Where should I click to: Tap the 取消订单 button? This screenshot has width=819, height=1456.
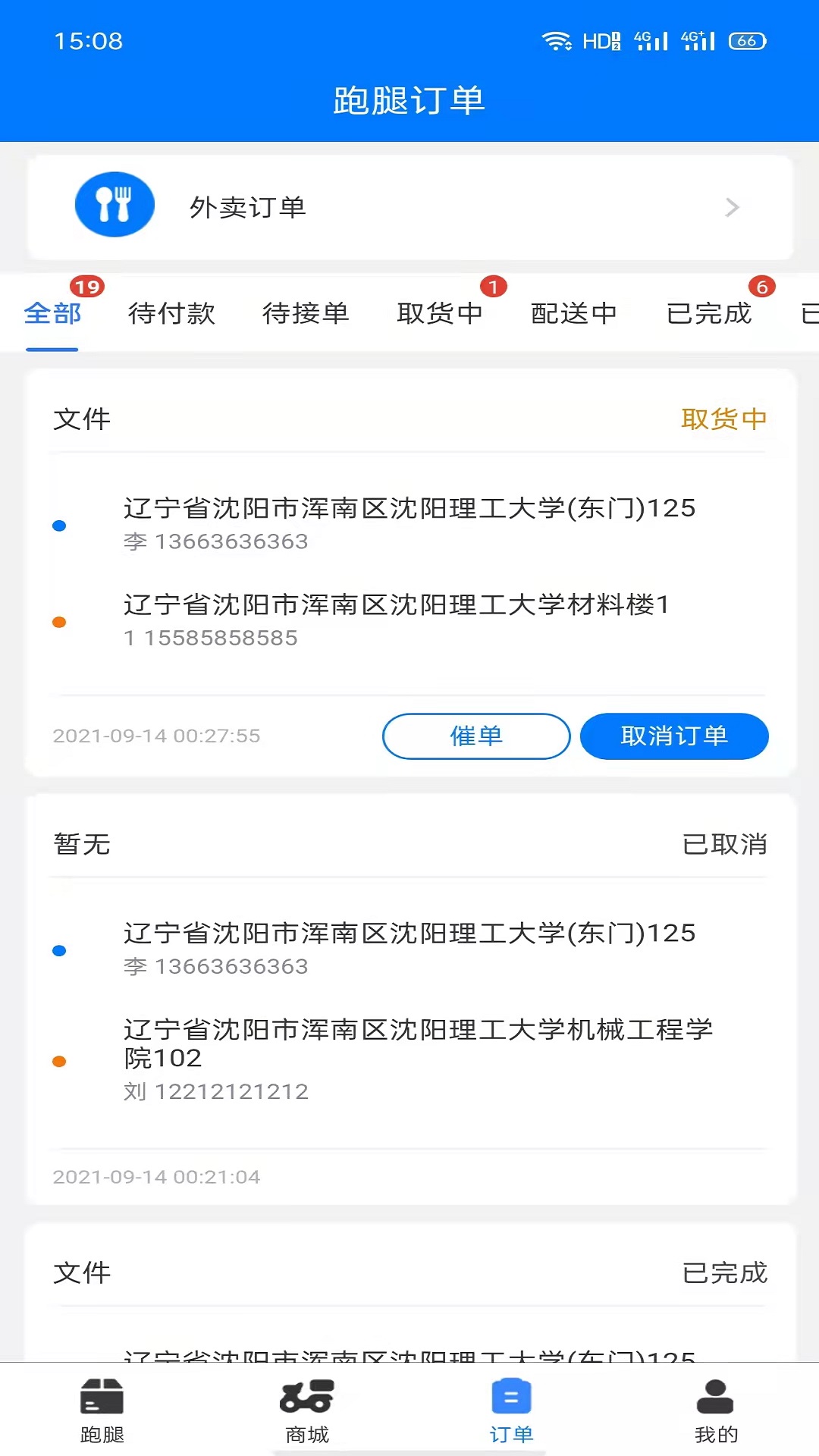(x=674, y=736)
